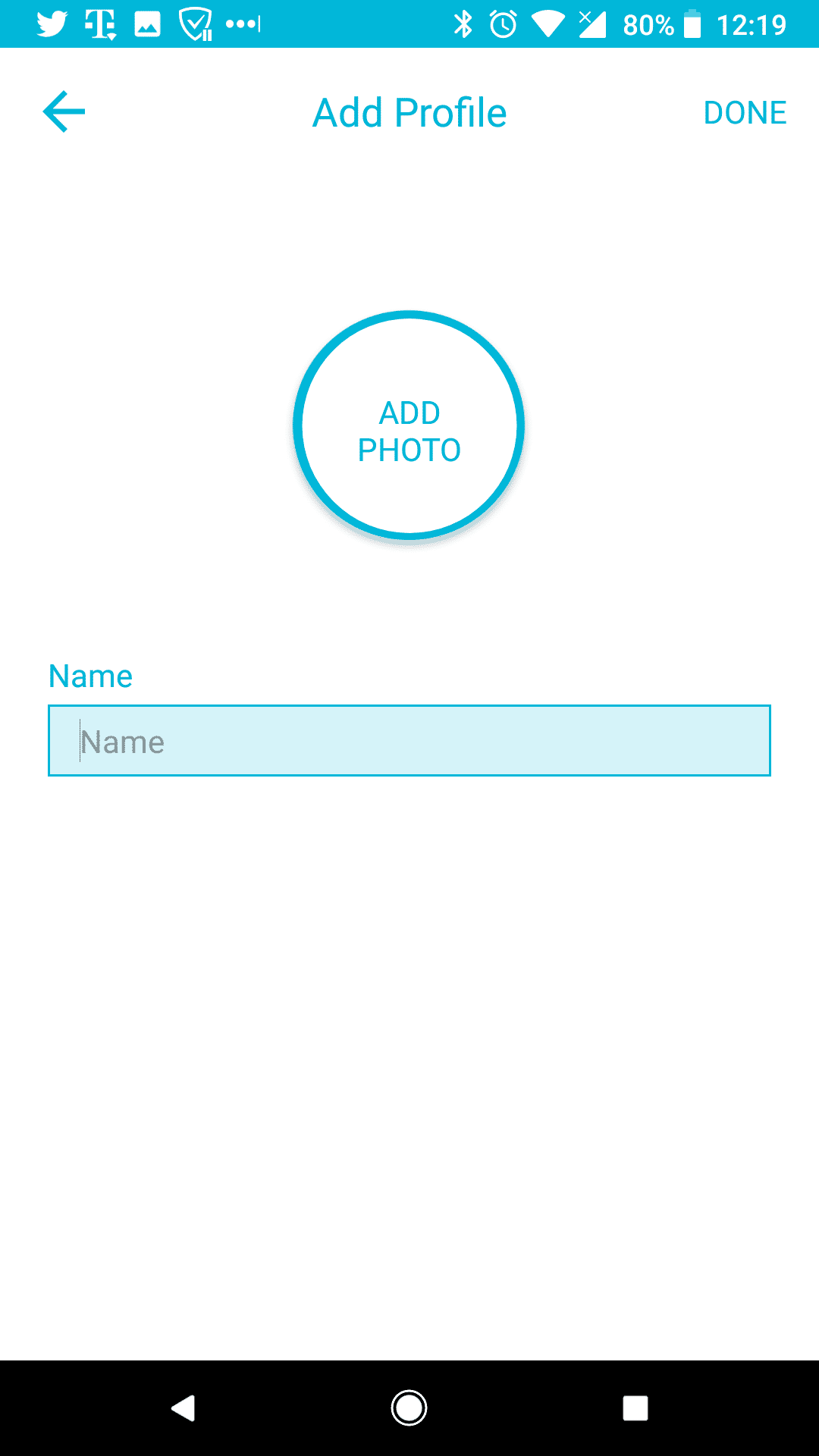Add a profile photo
819x1456 pixels.
(409, 425)
